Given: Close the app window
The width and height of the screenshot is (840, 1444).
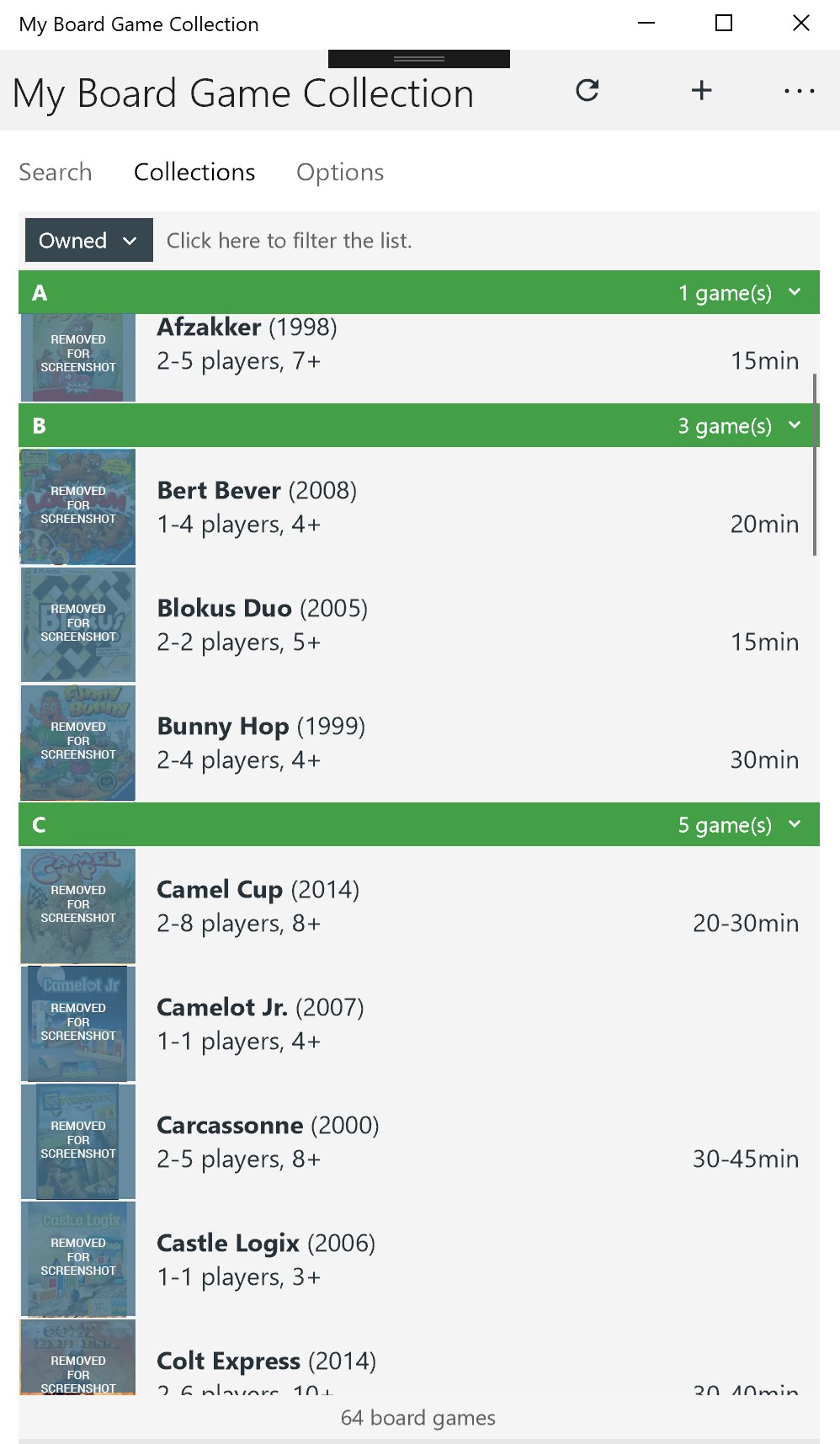Looking at the screenshot, I should pos(800,24).
